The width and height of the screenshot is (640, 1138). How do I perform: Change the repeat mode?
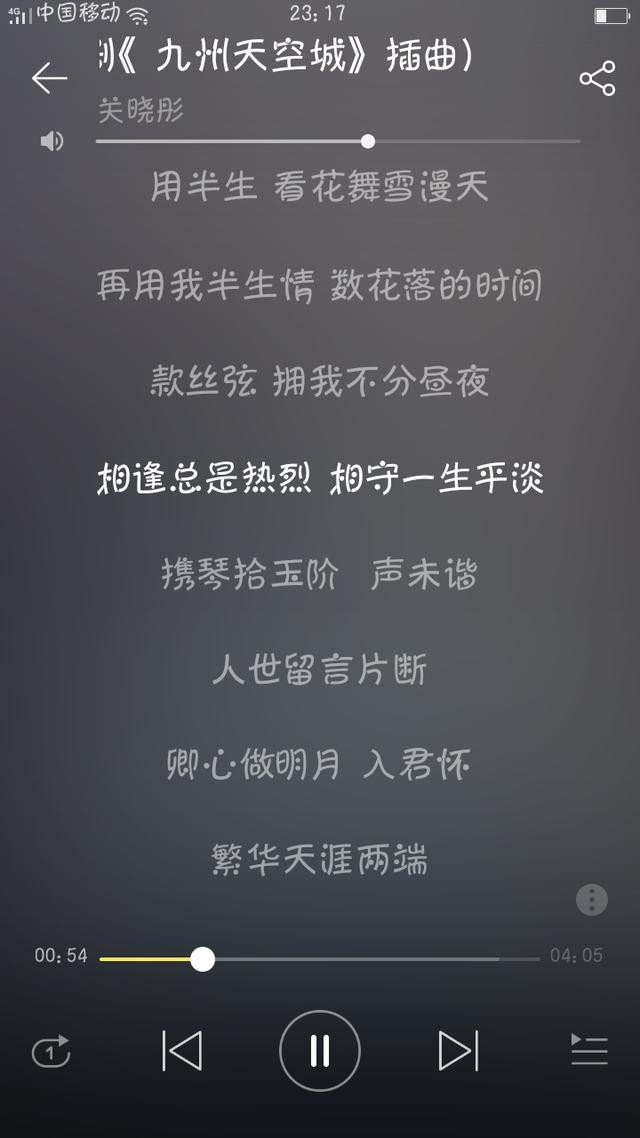pos(51,1051)
